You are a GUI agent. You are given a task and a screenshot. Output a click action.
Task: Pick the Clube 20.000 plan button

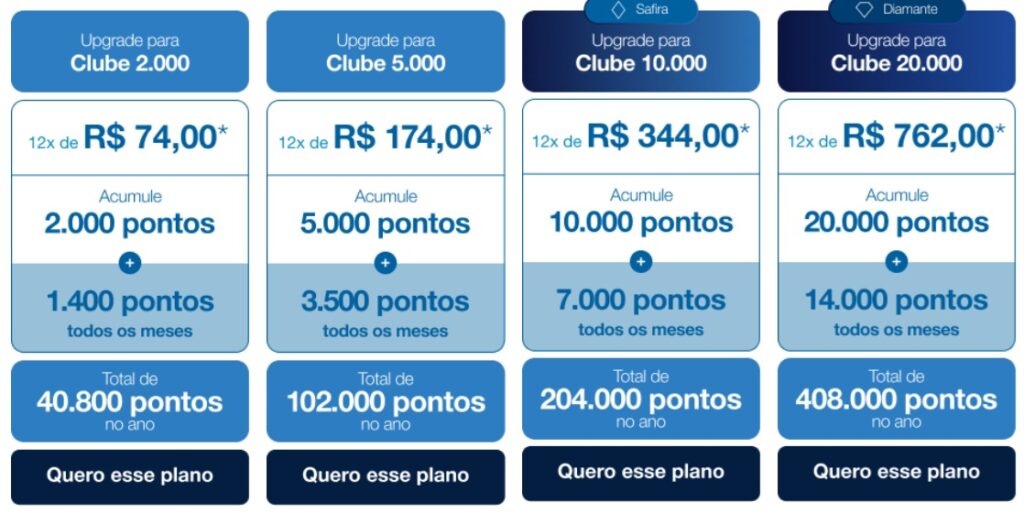coord(896,472)
